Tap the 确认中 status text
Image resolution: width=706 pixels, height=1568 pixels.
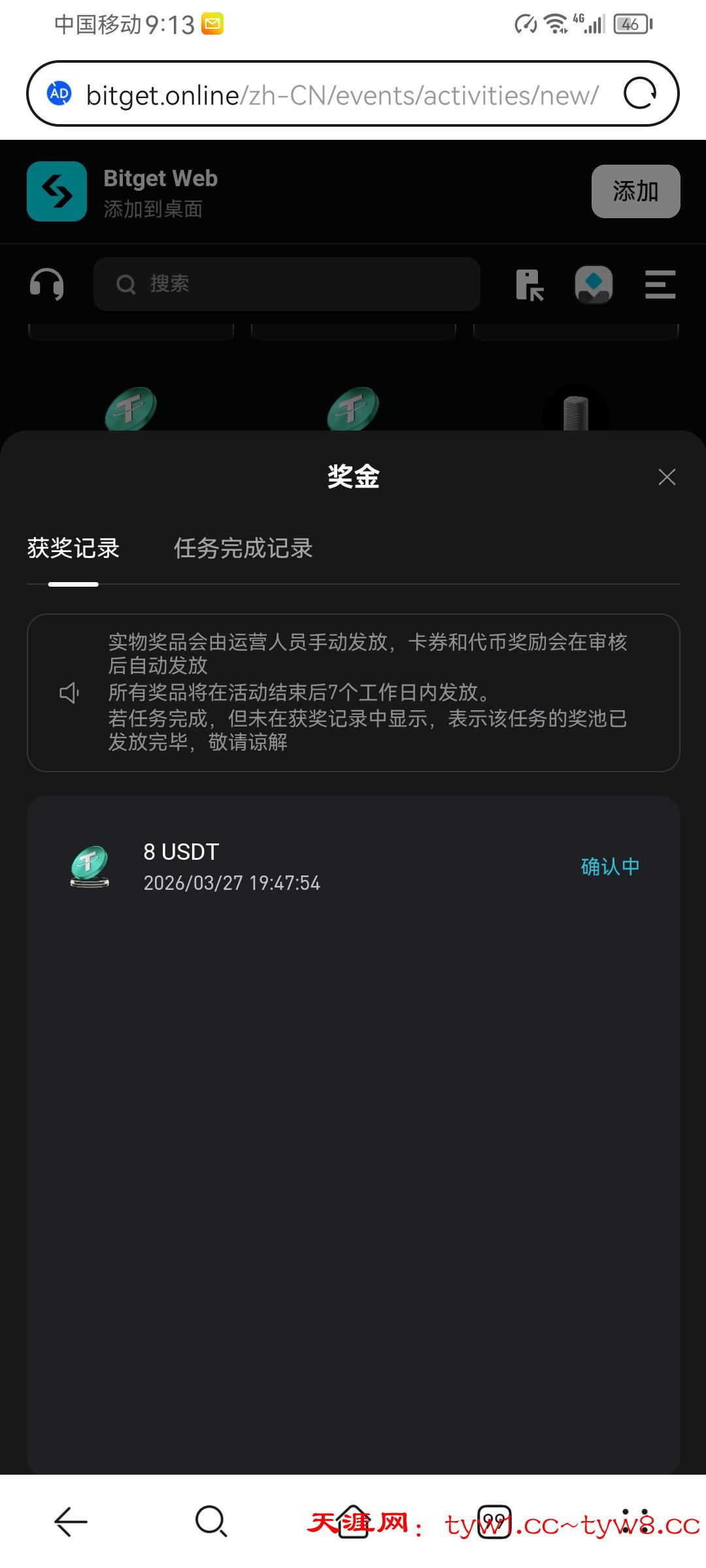(609, 866)
